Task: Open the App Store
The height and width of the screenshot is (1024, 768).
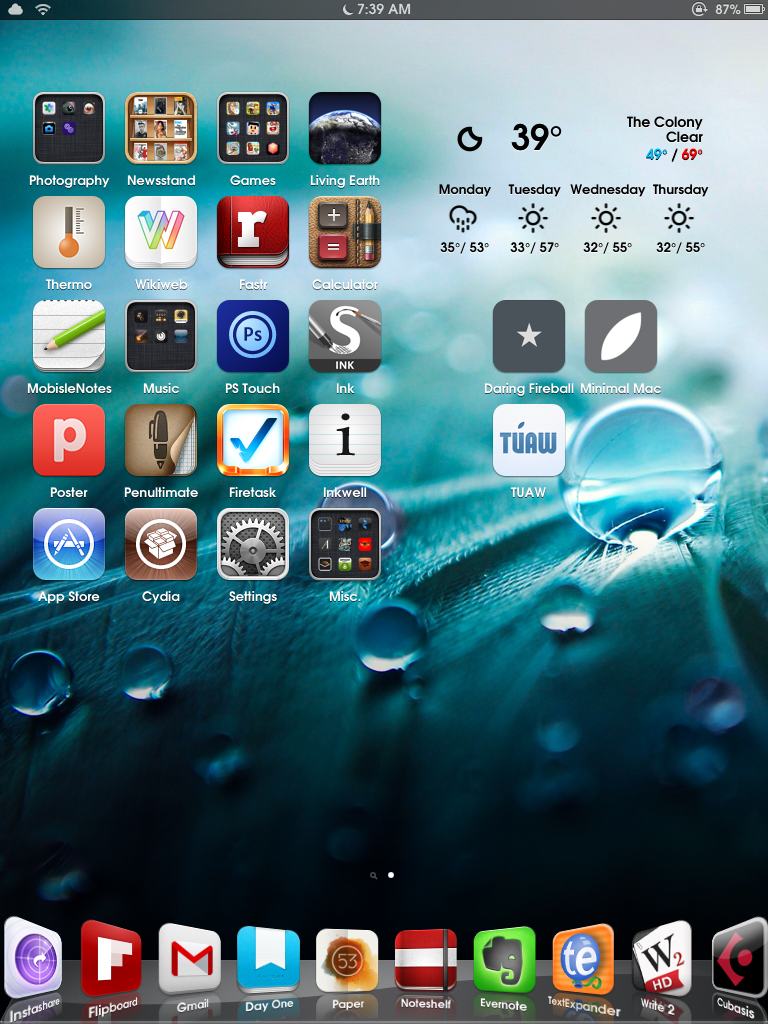Action: pyautogui.click(x=69, y=544)
